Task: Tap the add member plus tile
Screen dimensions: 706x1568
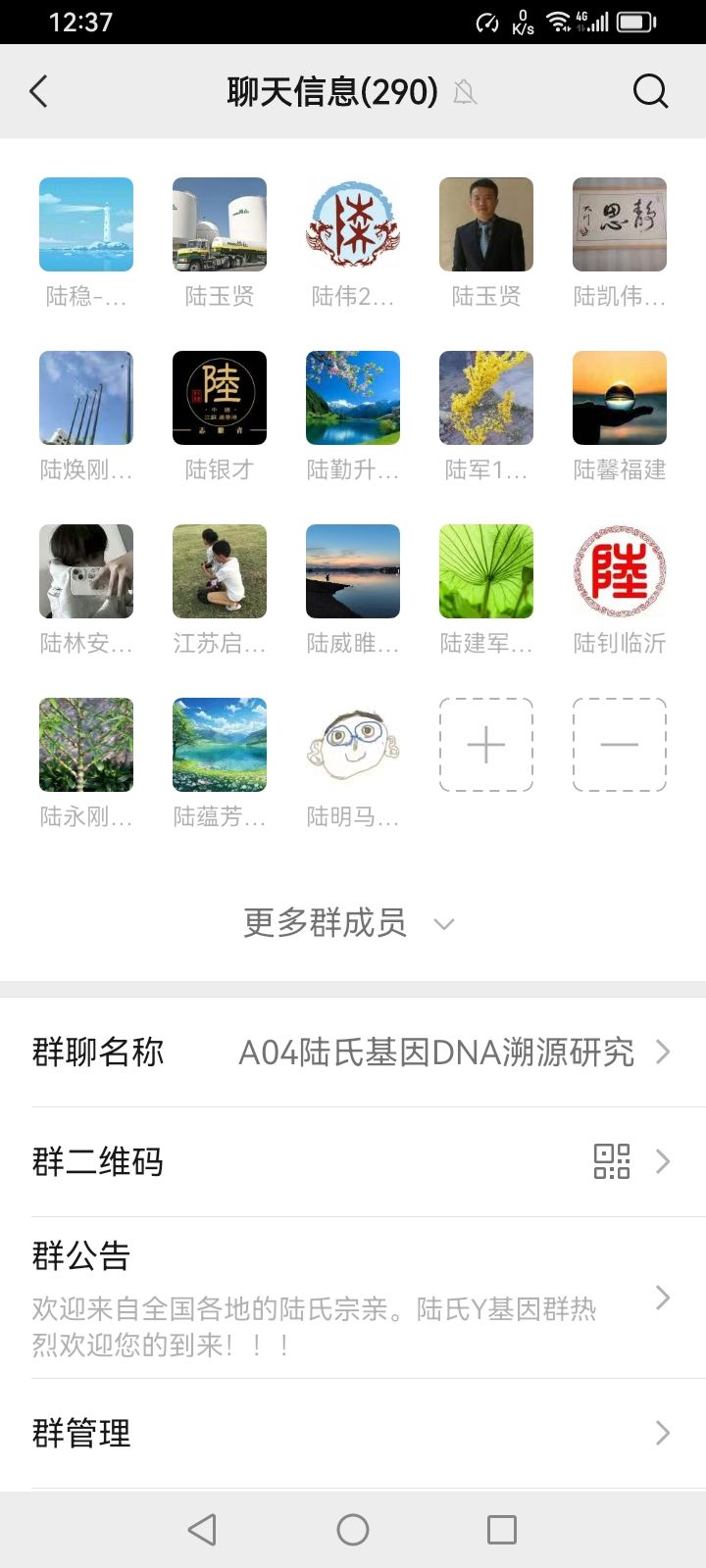Action: (x=486, y=745)
